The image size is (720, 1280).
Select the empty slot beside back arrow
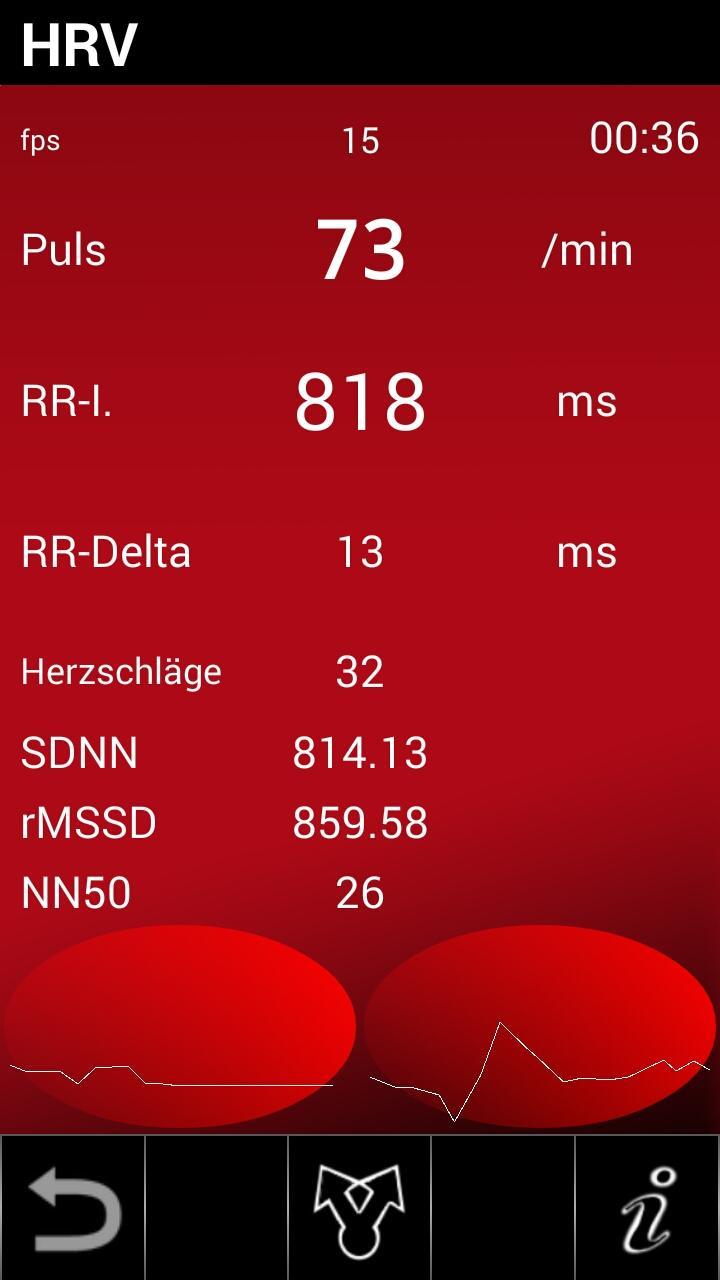click(x=215, y=1205)
